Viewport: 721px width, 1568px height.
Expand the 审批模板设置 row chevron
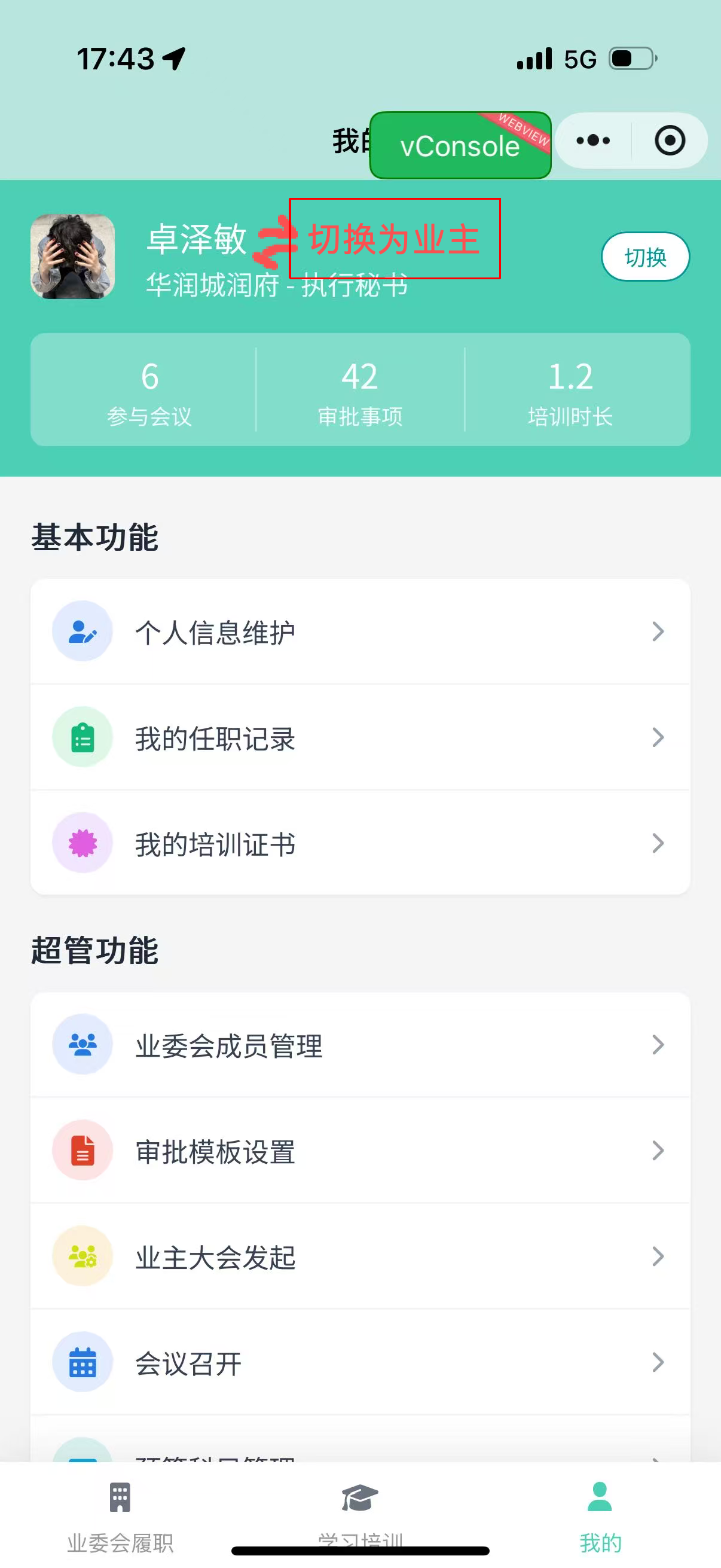(658, 1151)
